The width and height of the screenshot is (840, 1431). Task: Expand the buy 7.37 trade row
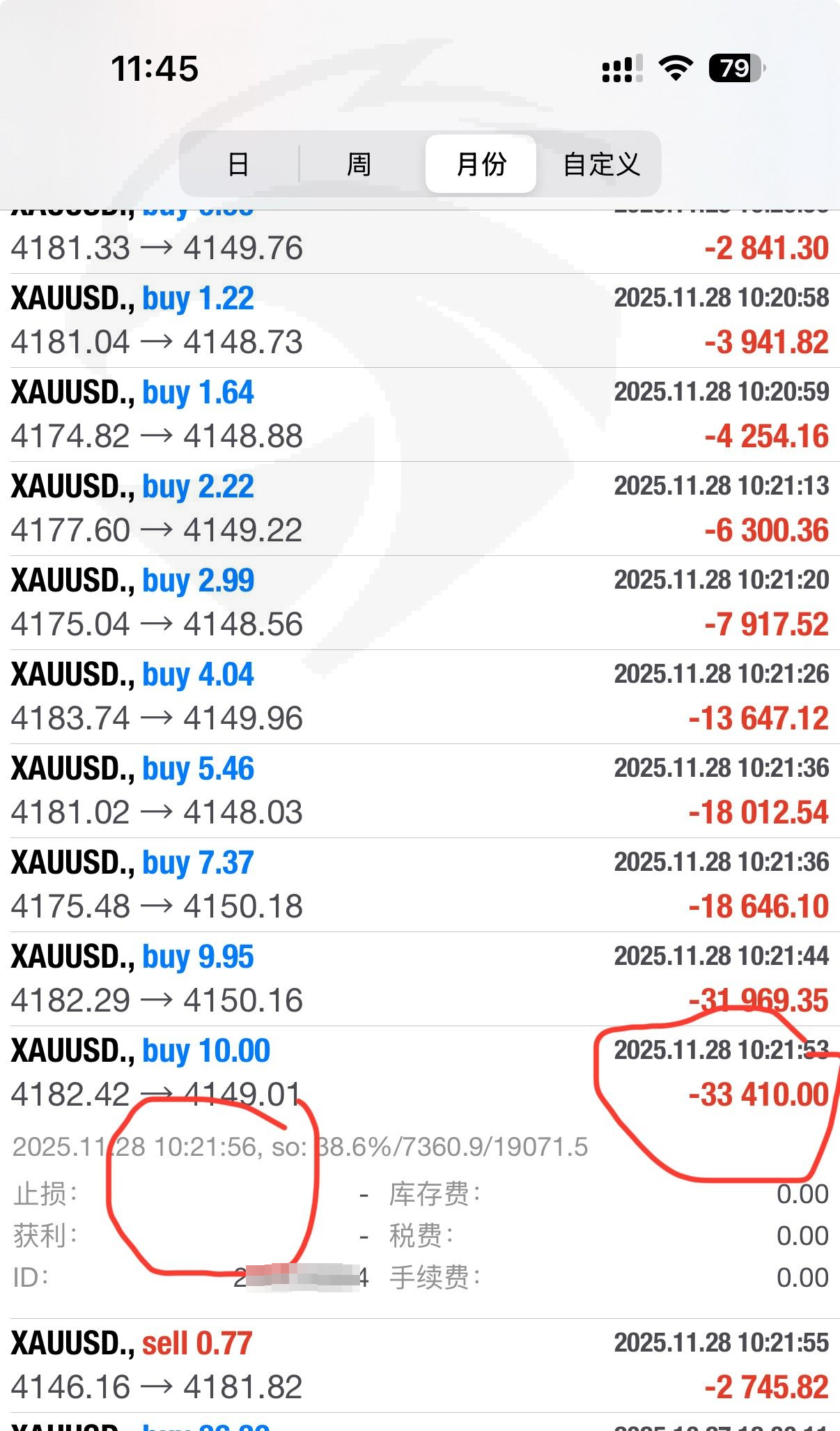[419, 885]
